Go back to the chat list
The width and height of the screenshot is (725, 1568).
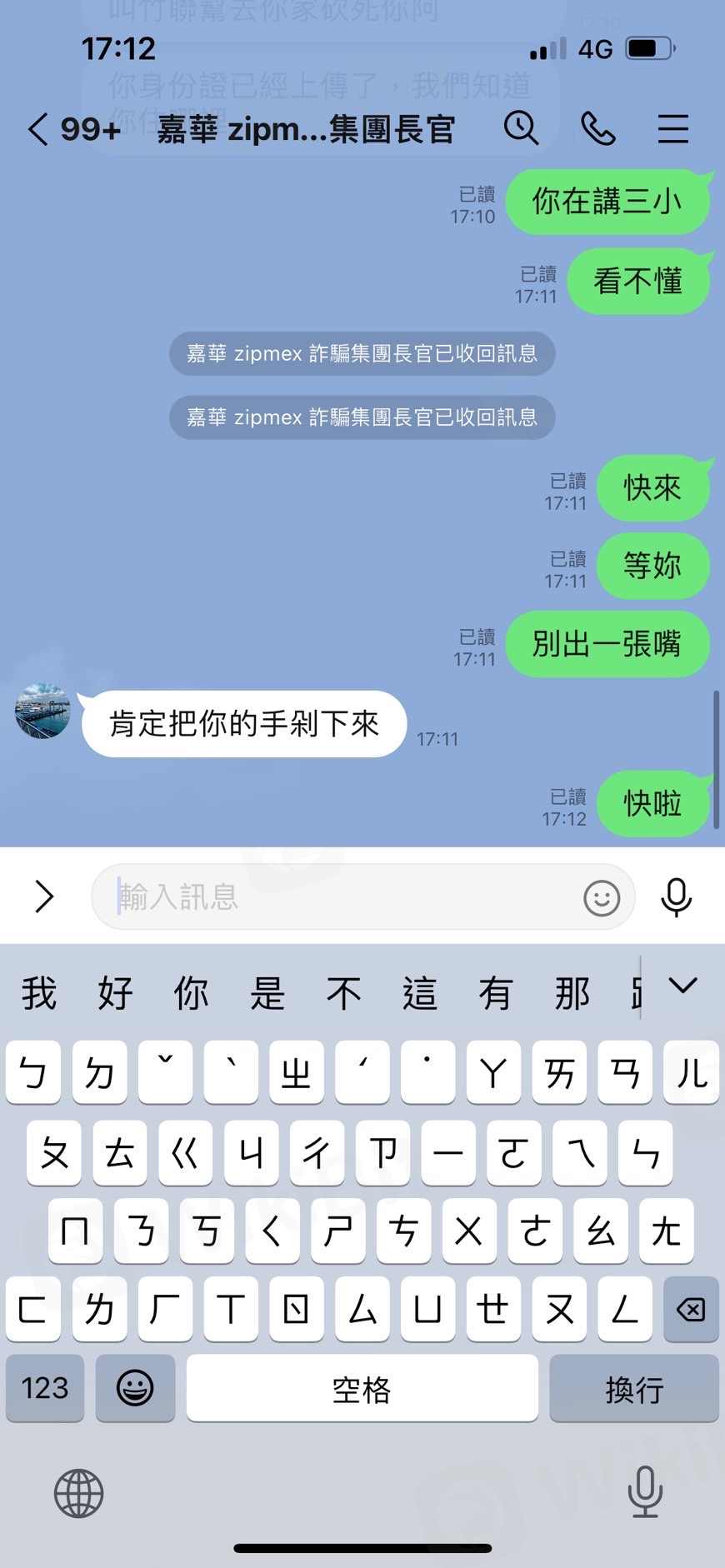[x=39, y=130]
